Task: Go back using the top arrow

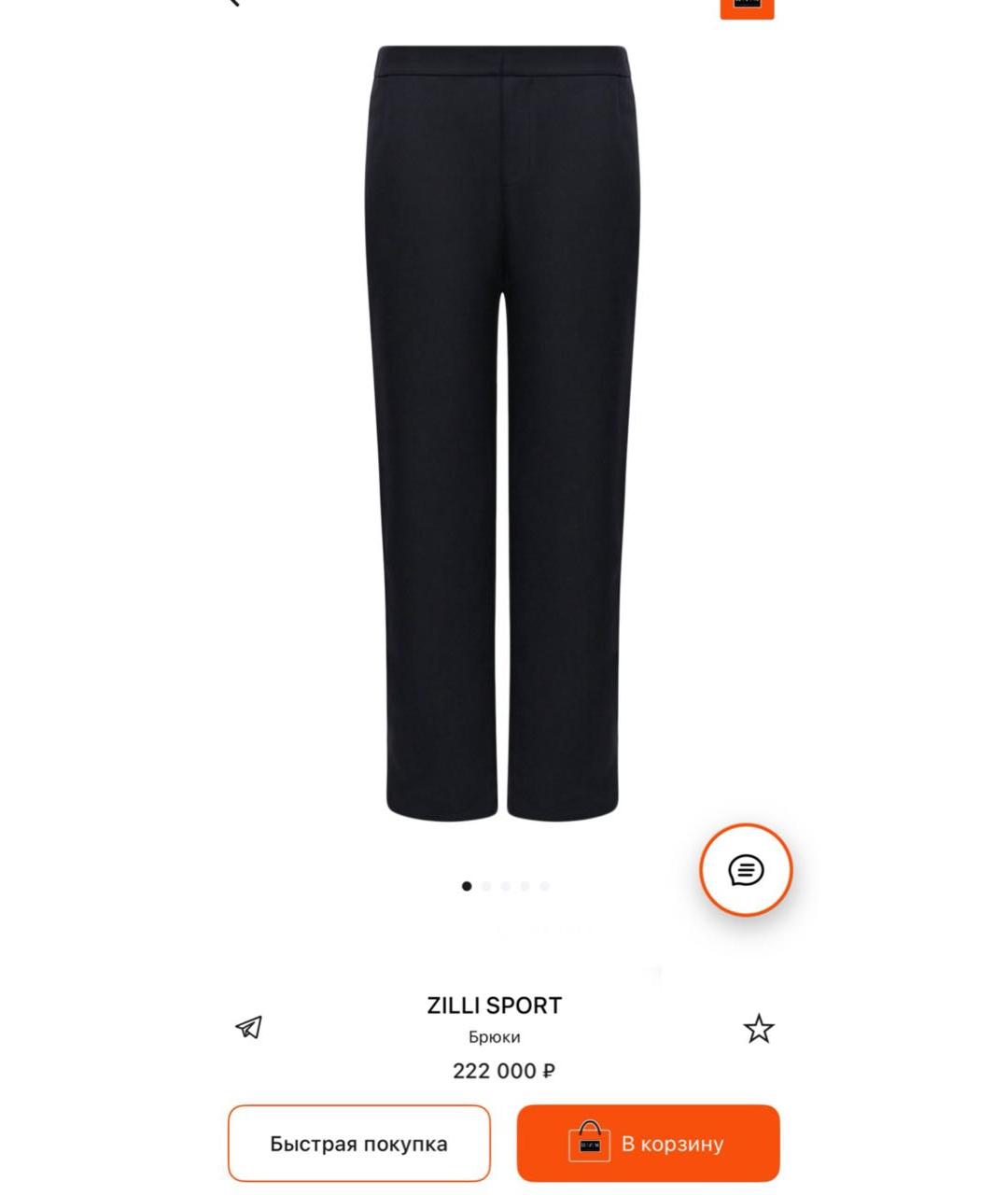Action: 234,3
